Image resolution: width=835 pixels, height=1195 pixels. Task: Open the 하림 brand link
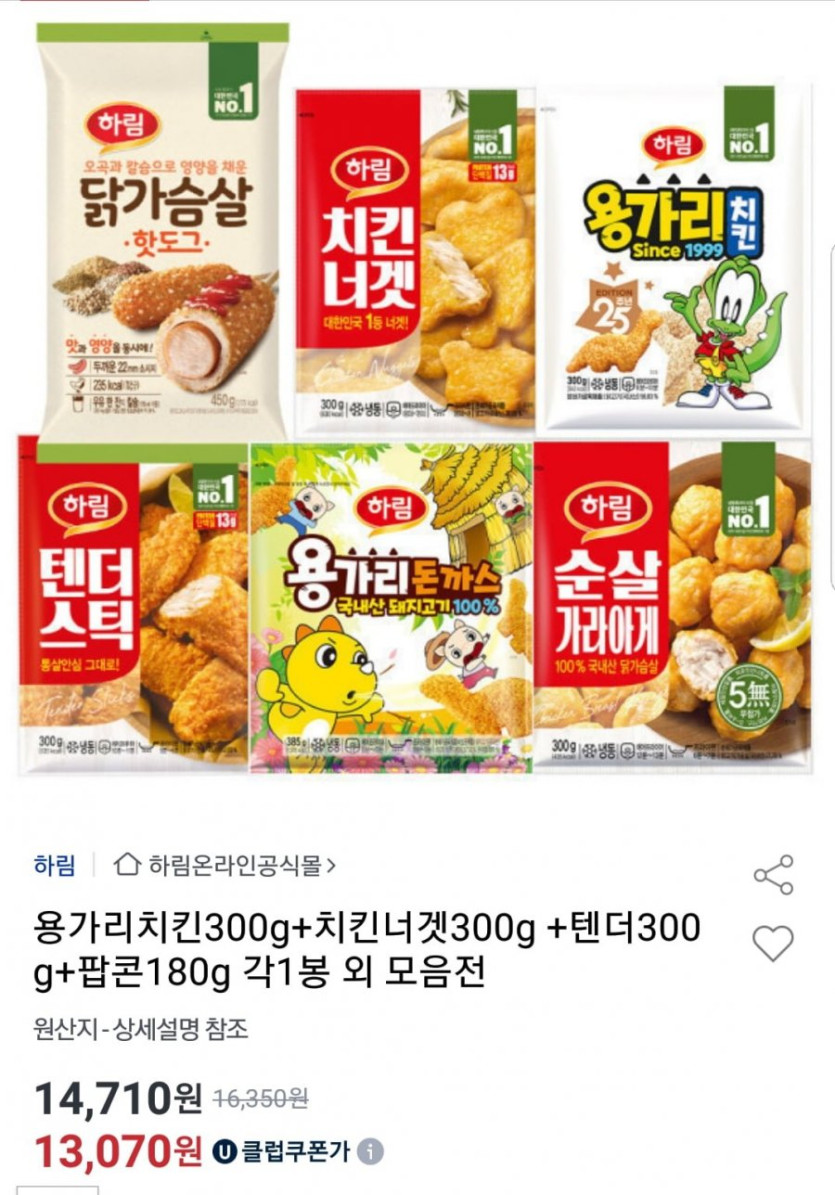(54, 865)
